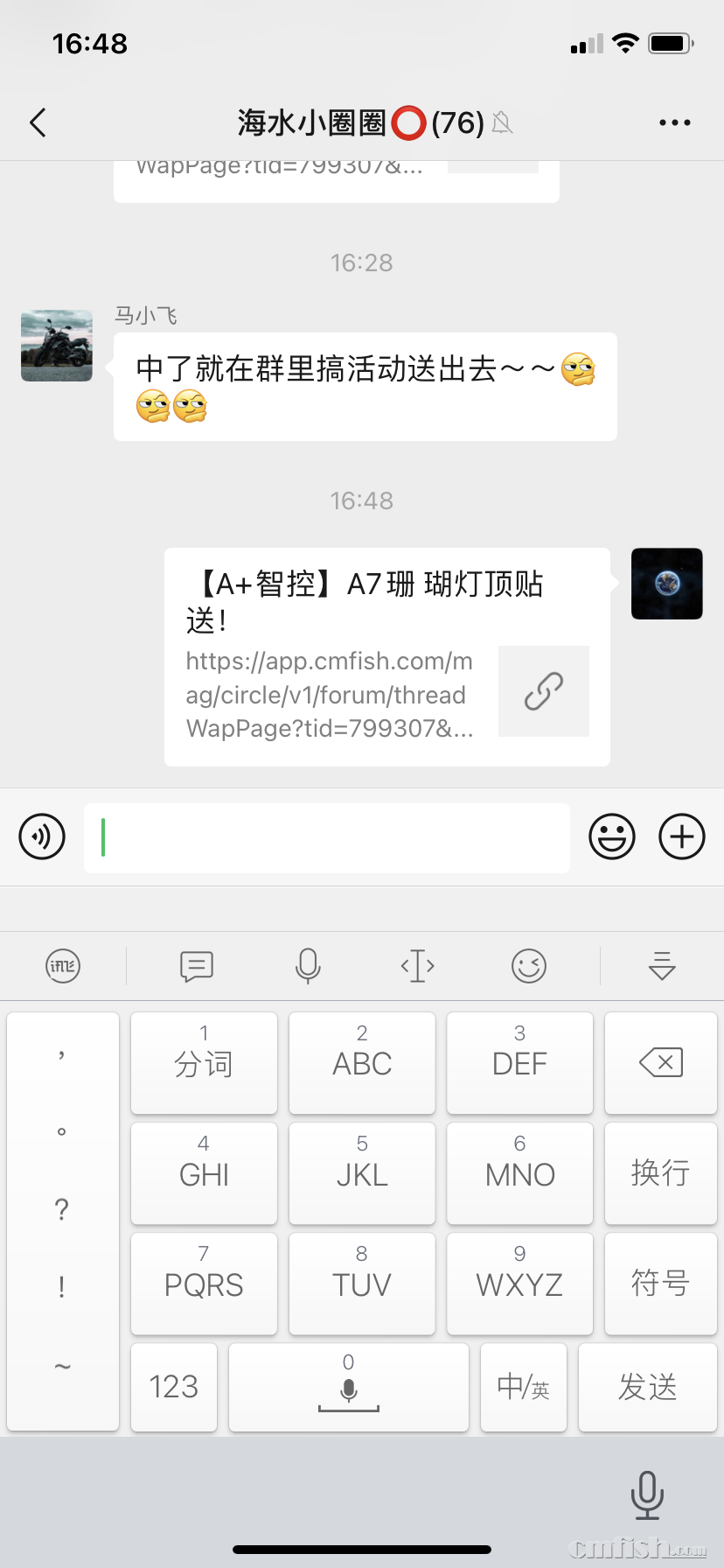This screenshot has height=1568, width=724.
Task: Switch keyboard language with 中/英 key
Action: (x=523, y=1387)
